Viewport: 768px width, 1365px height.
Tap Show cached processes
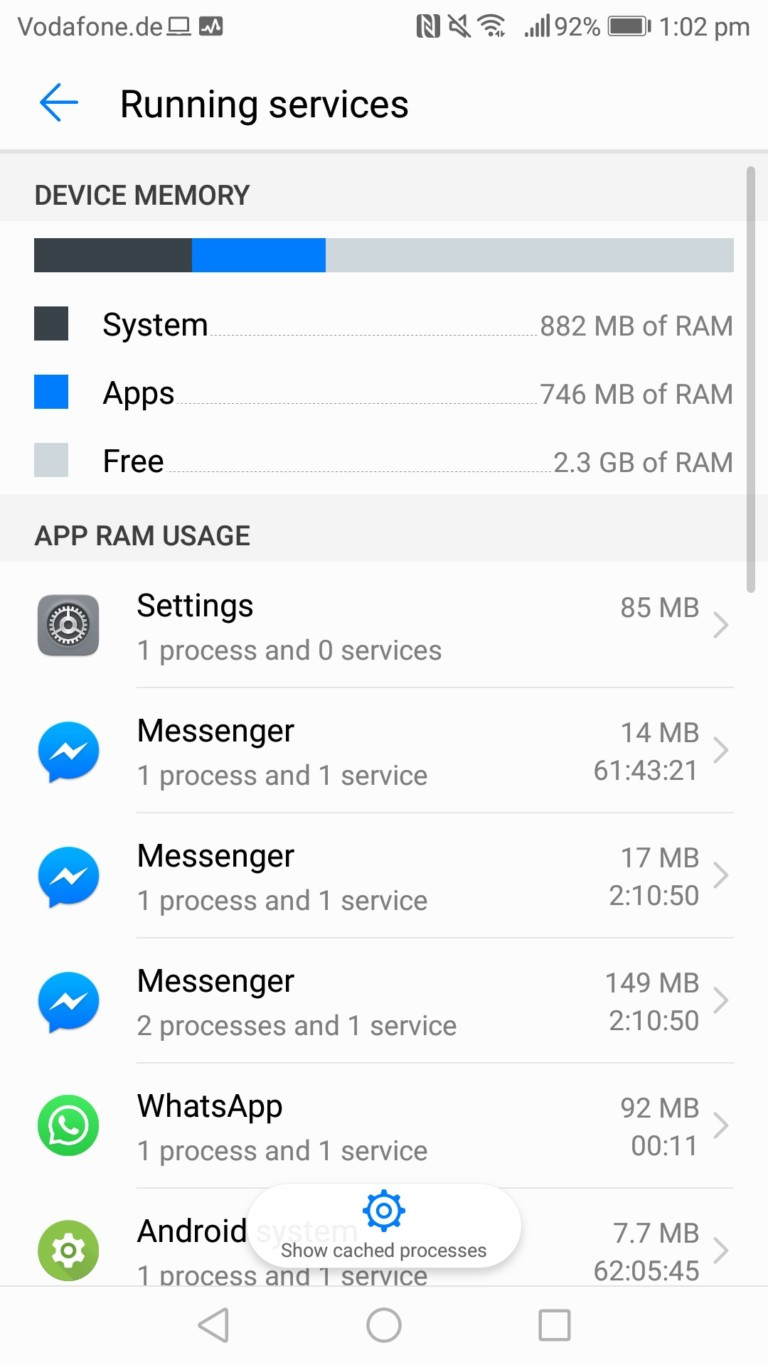[383, 1225]
